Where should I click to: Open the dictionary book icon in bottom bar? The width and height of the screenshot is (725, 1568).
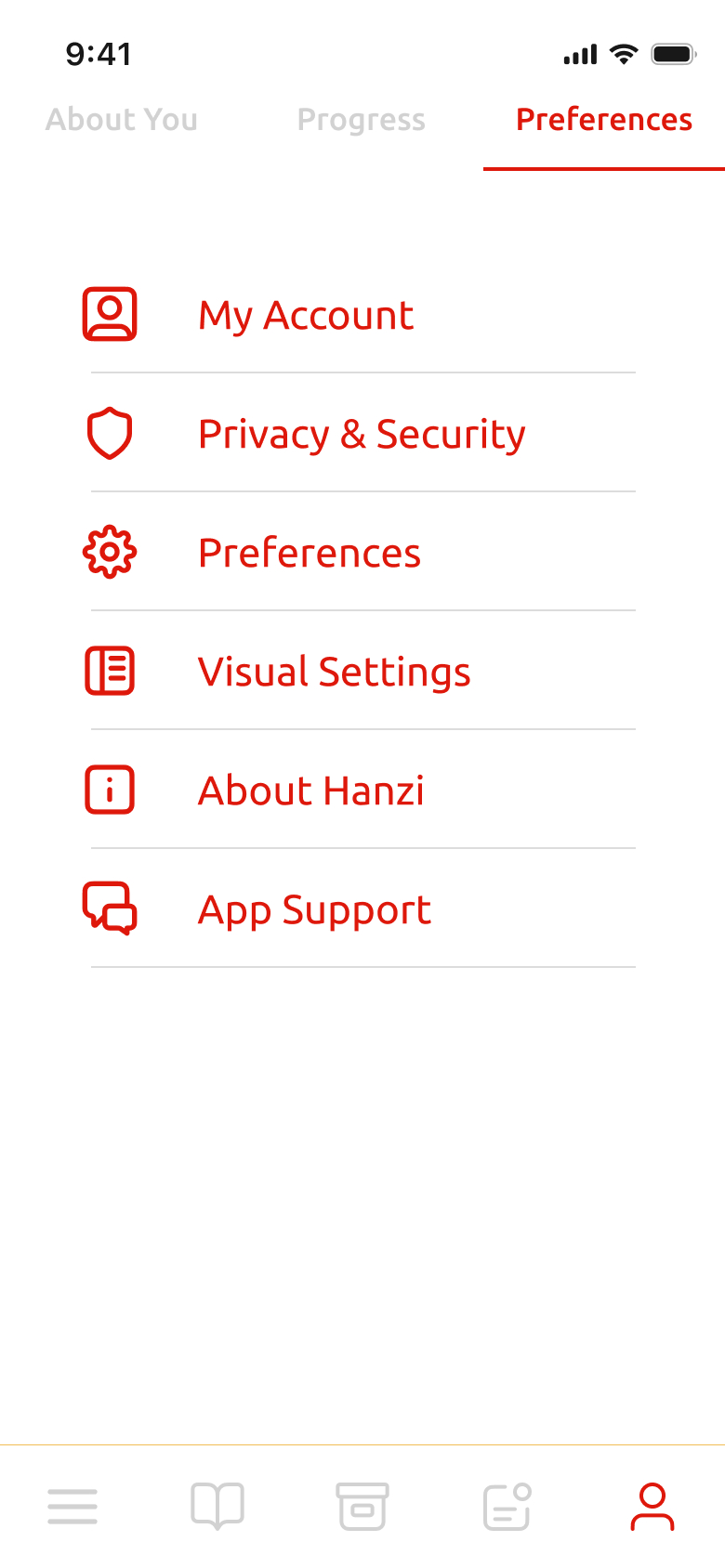tap(217, 1505)
